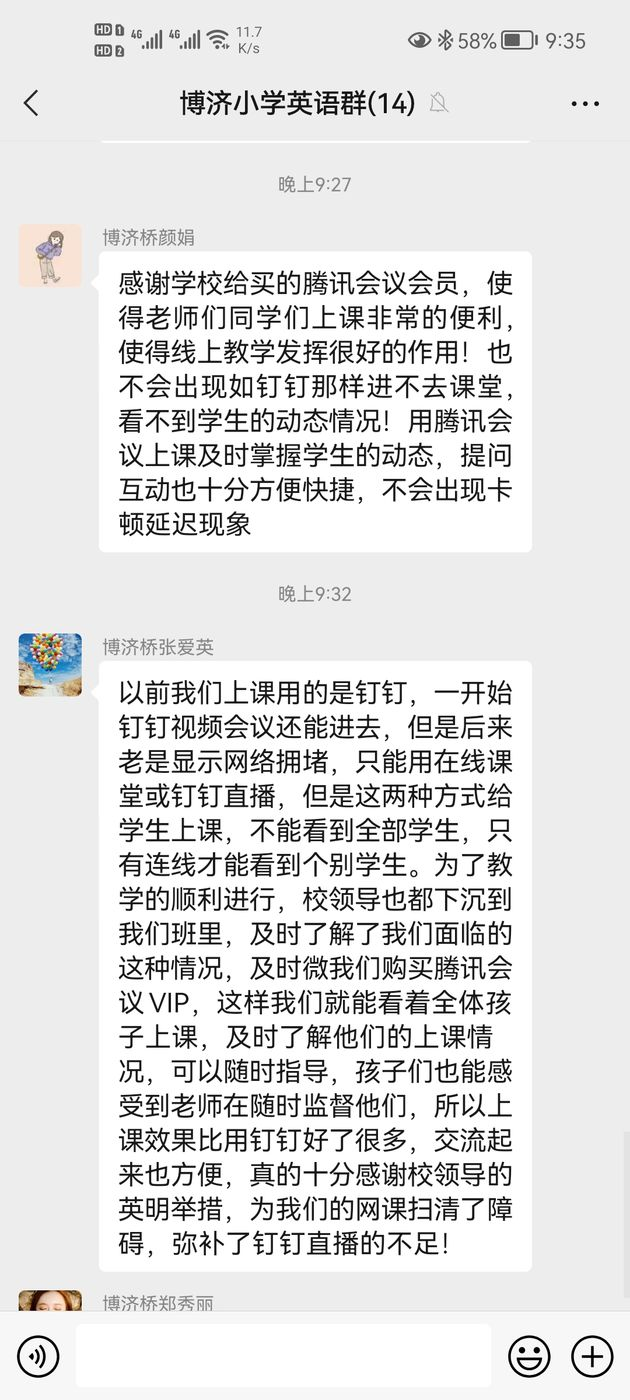Open 博济桥颜娟's avatar profile
Viewport: 630px width, 1400px height.
point(50,256)
